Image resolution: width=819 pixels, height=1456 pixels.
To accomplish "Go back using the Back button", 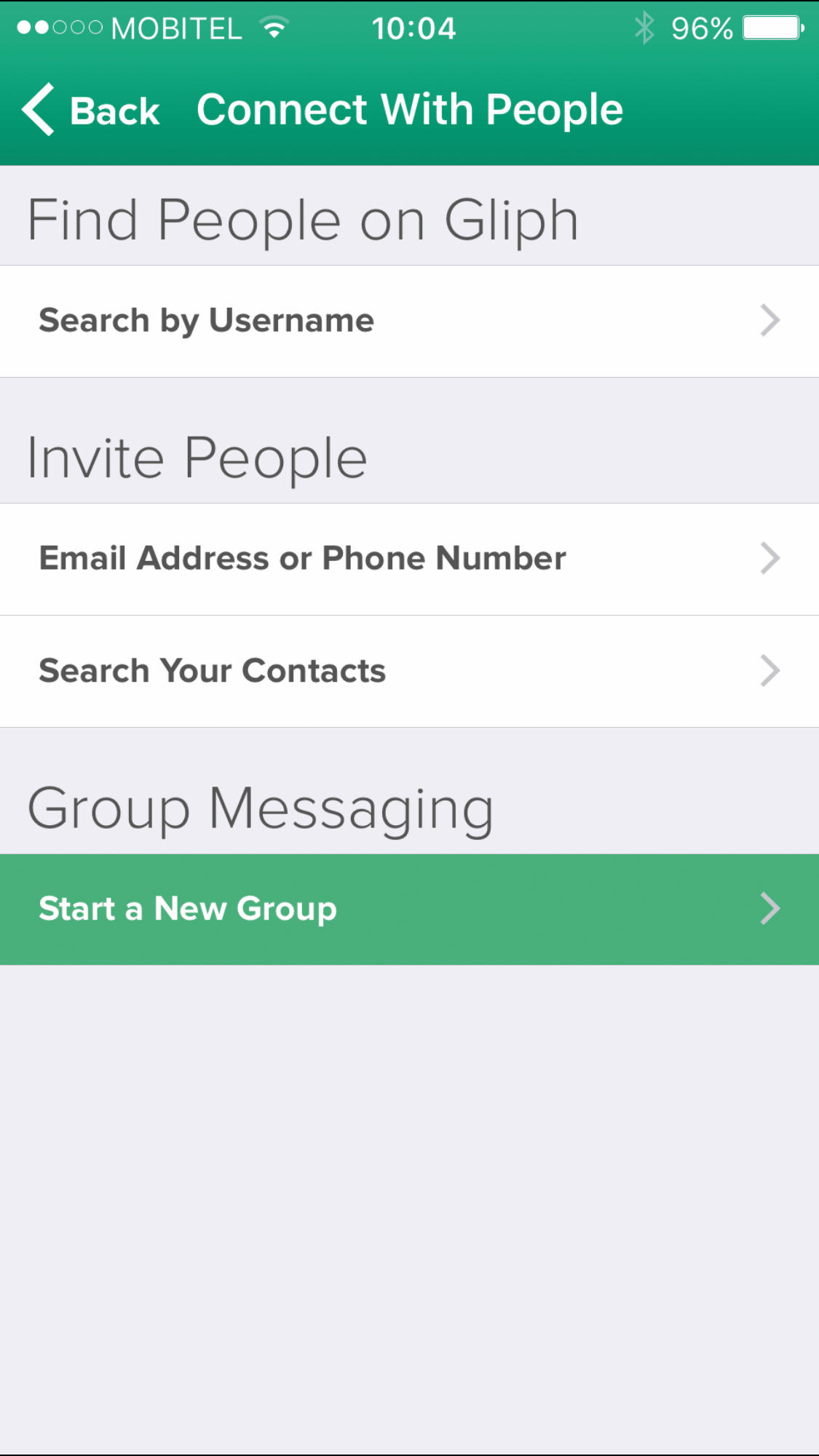I will [91, 111].
